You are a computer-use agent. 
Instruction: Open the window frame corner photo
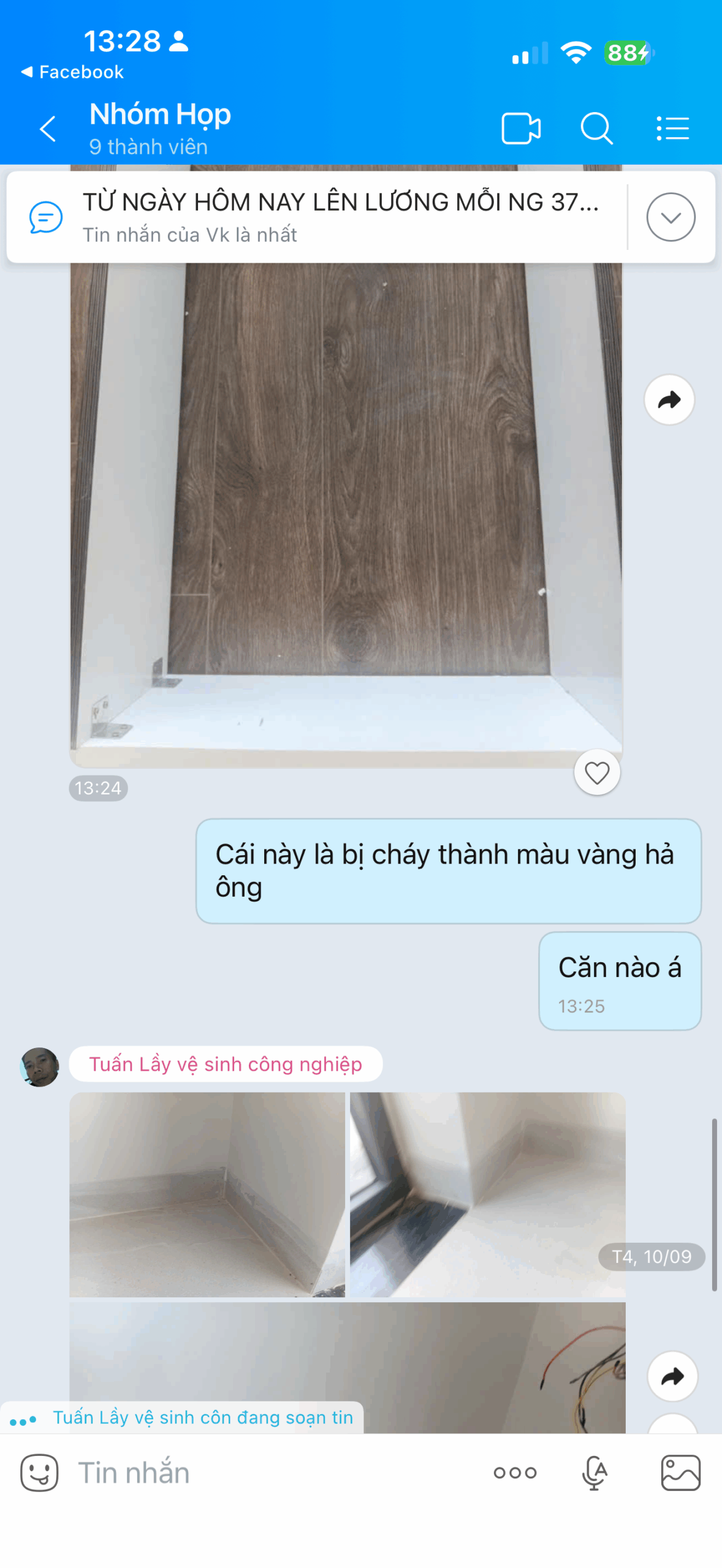[x=487, y=1194]
